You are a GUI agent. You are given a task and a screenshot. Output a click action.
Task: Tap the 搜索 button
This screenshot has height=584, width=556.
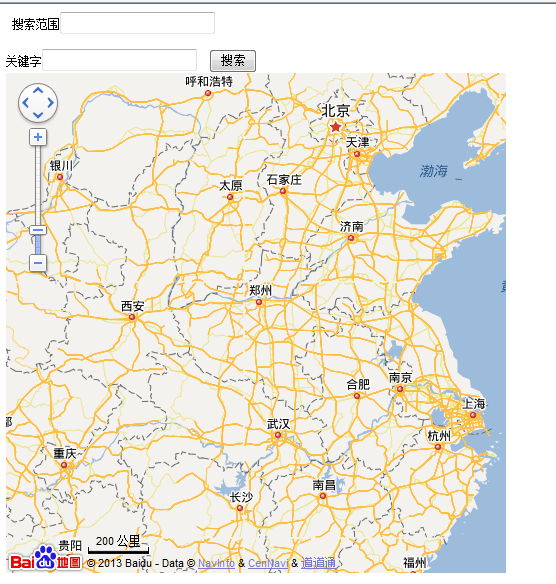tap(233, 61)
